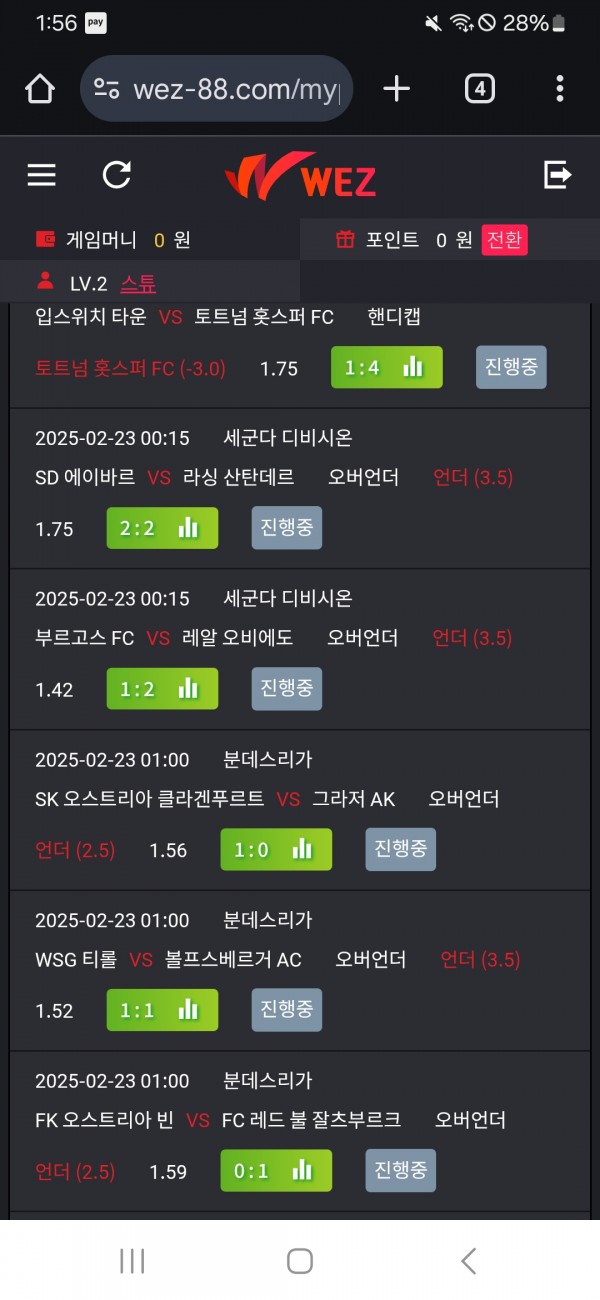
Task: Tap 진행중 status on SD 에이바르 bet
Action: [287, 528]
